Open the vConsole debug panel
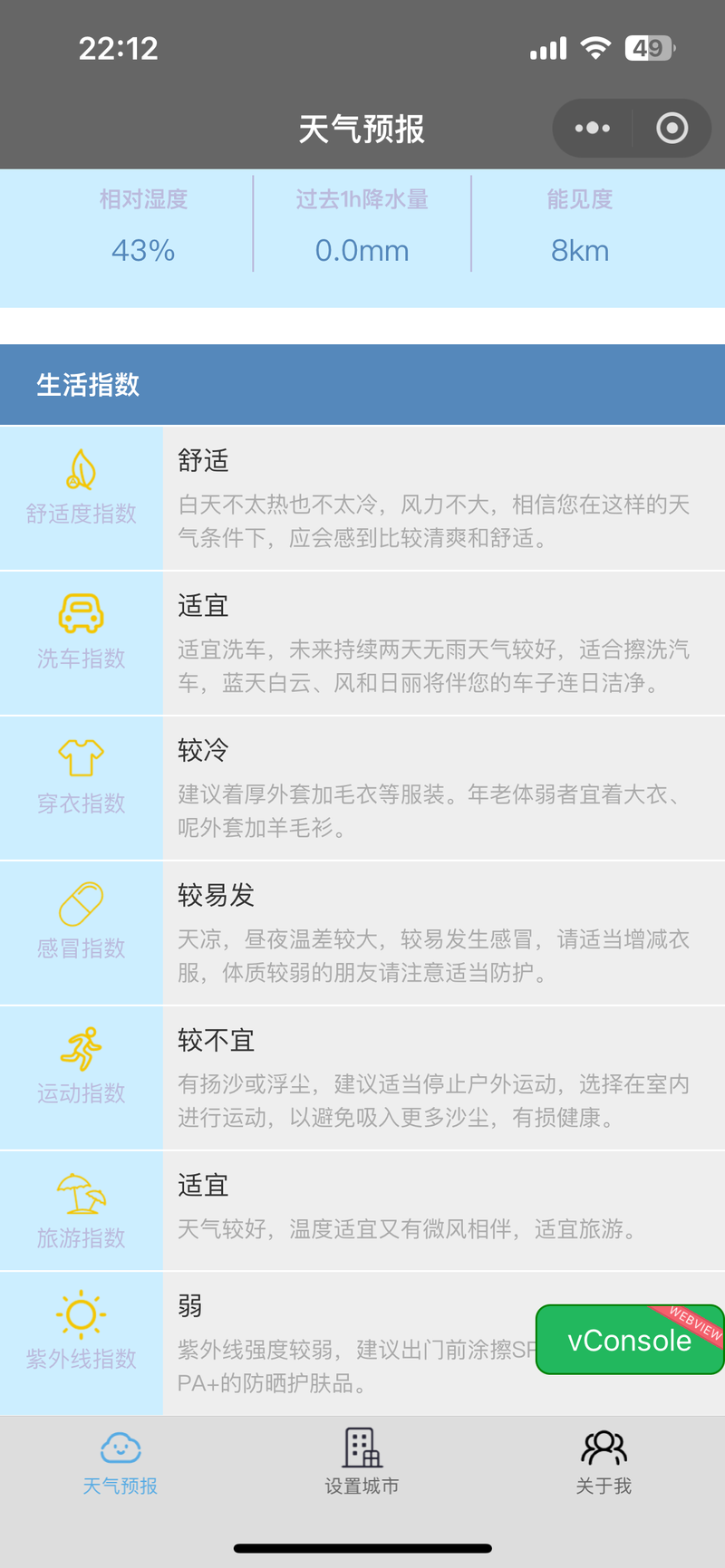 point(629,1341)
